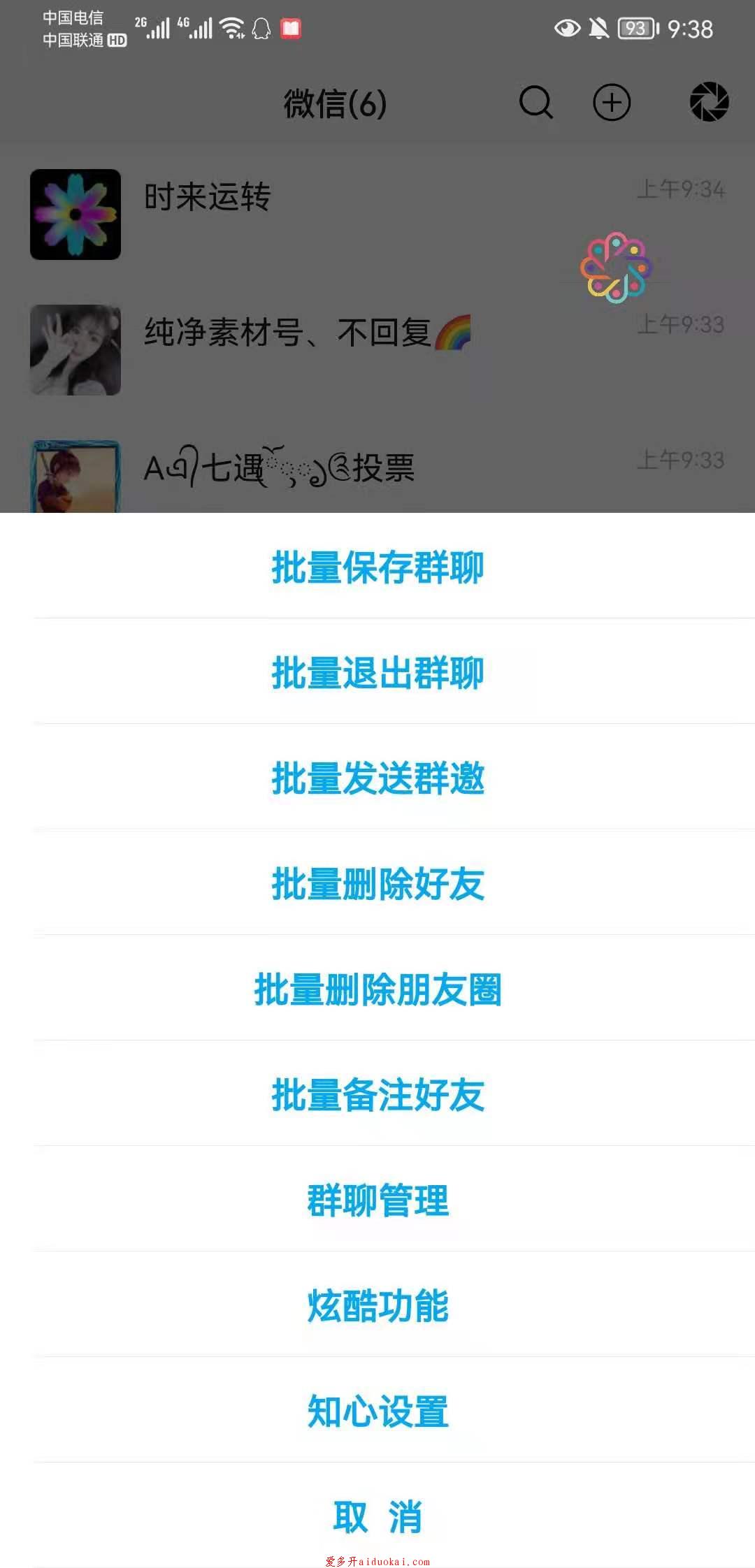The height and width of the screenshot is (1568, 755).
Task: Choose 批量退出群聊 from the sheet
Action: point(377,672)
